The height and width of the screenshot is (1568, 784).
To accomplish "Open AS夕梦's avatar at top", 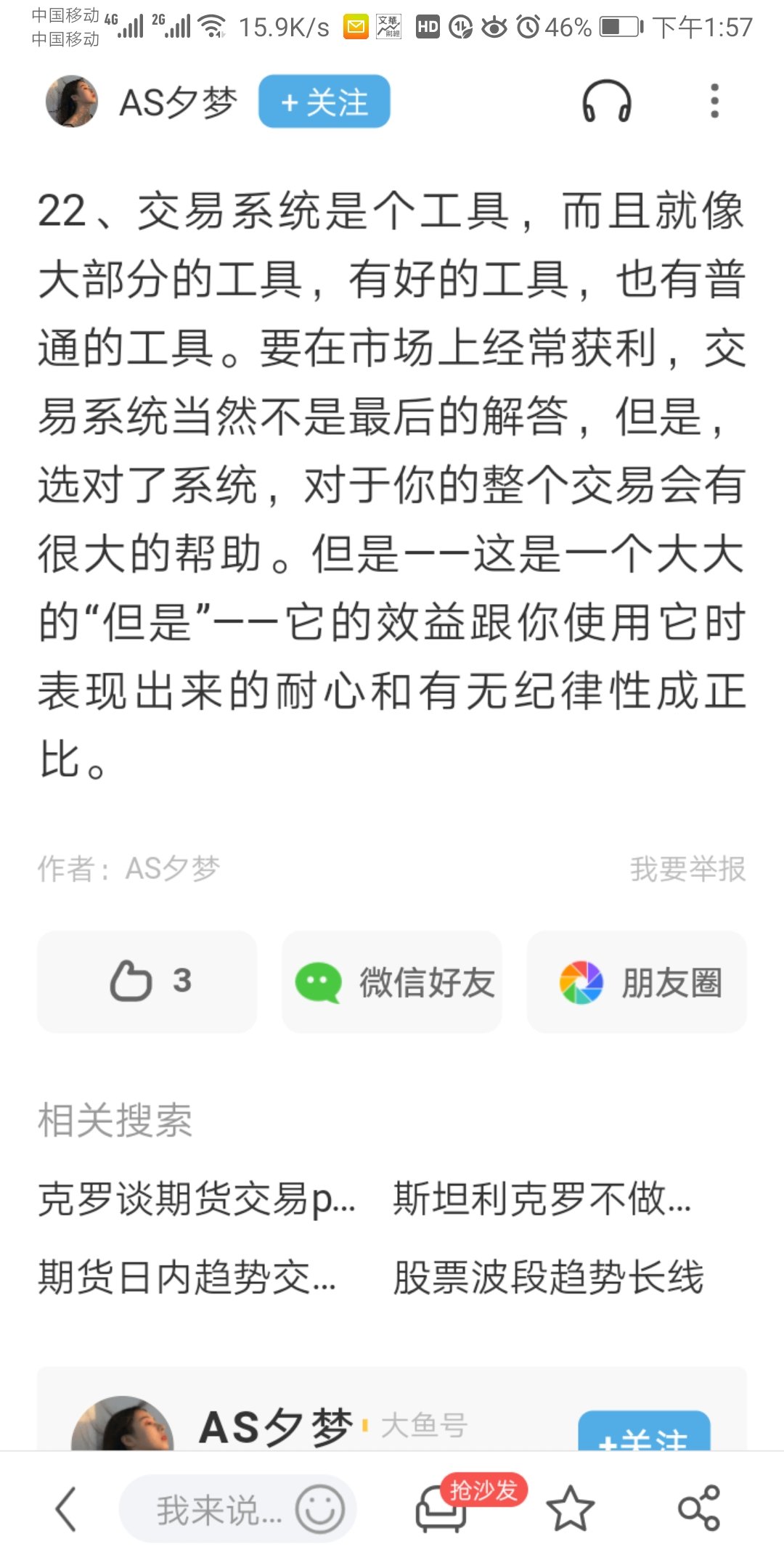I will (72, 102).
